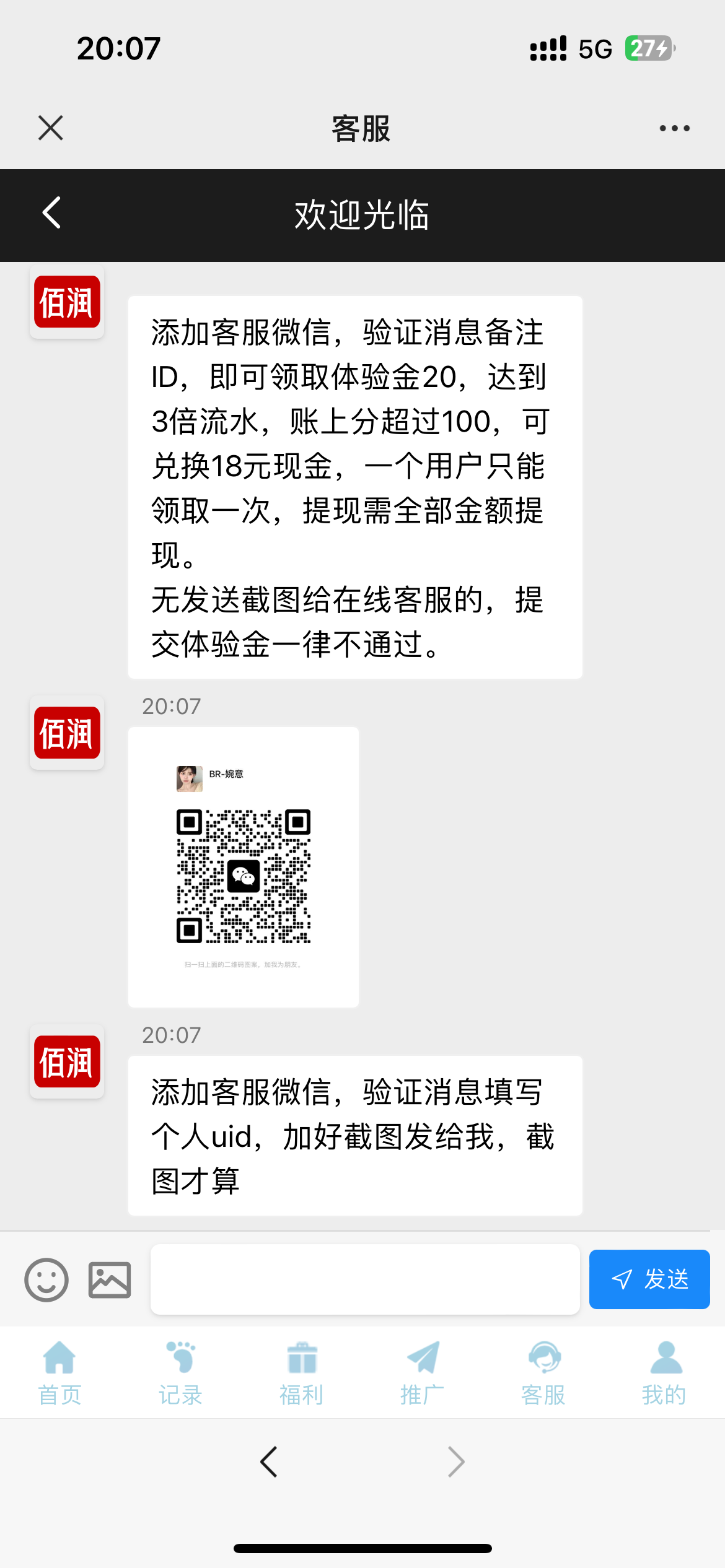725x1568 pixels.
Task: Open the three-dot overflow menu
Action: click(674, 128)
